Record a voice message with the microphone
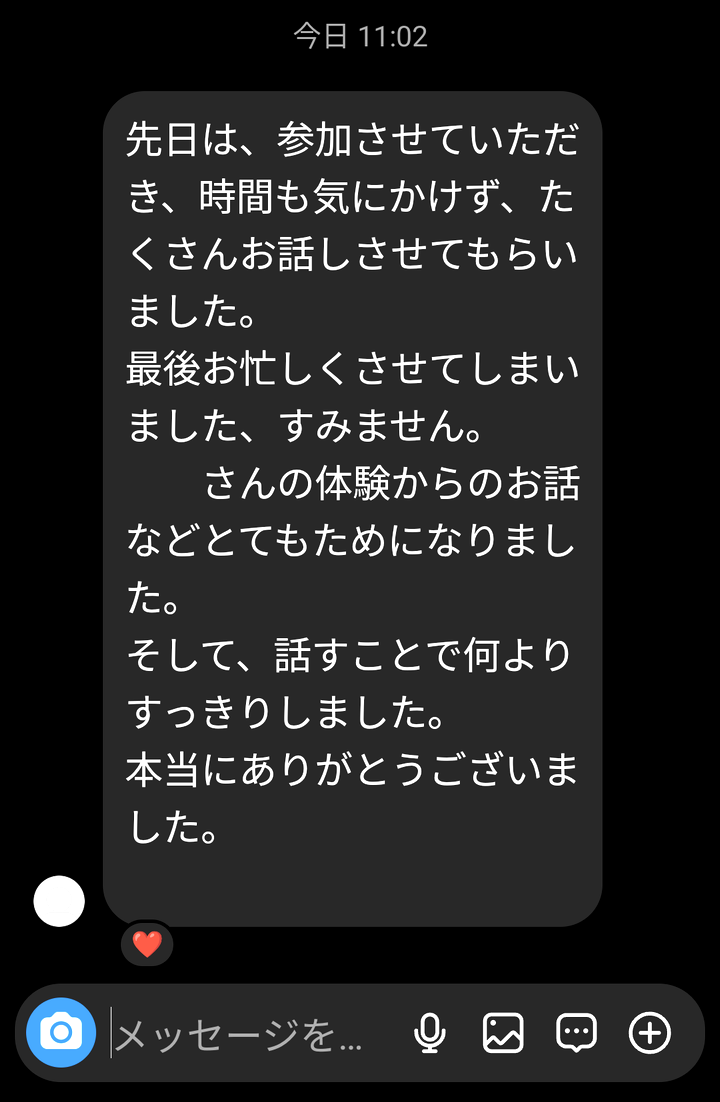Image resolution: width=720 pixels, height=1102 pixels. coord(430,1033)
